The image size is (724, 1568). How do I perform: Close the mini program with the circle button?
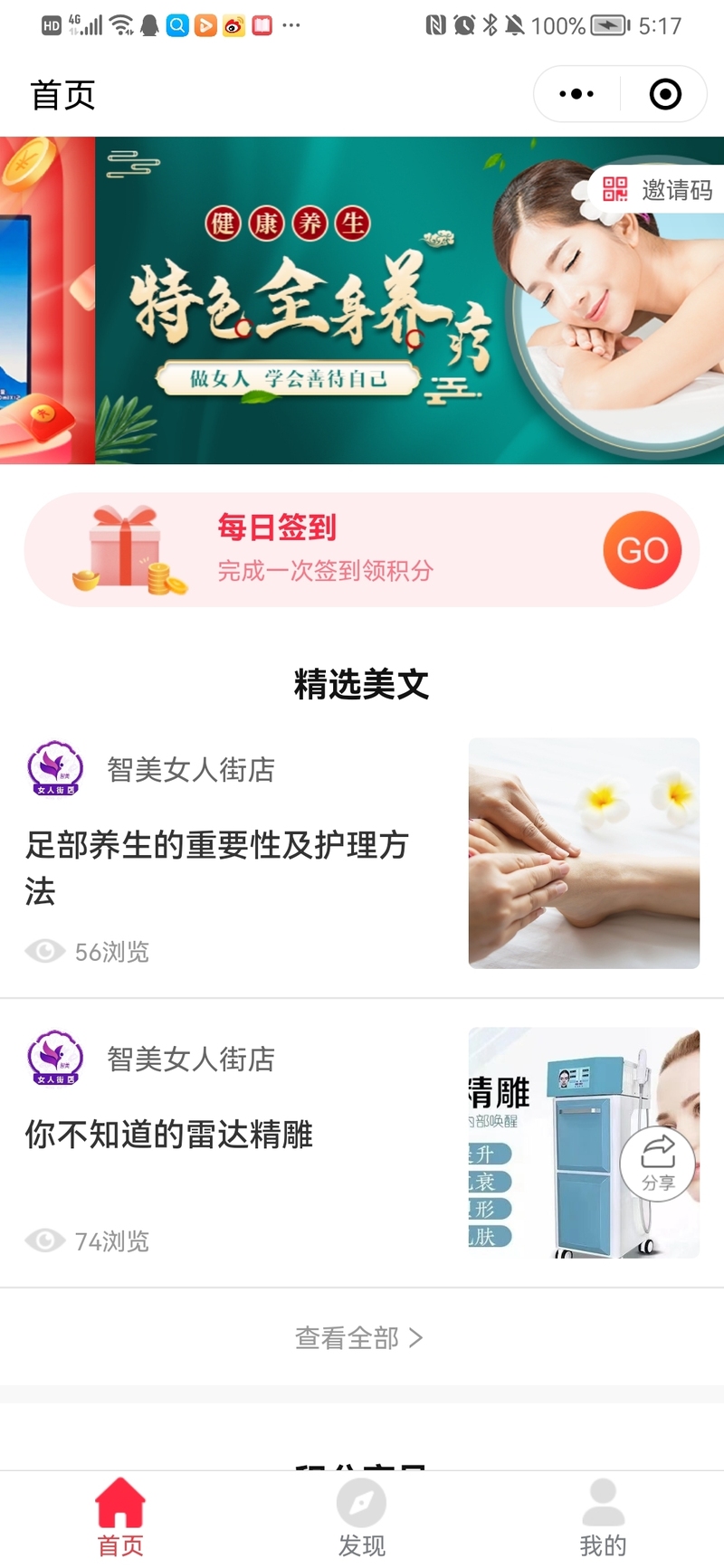665,94
